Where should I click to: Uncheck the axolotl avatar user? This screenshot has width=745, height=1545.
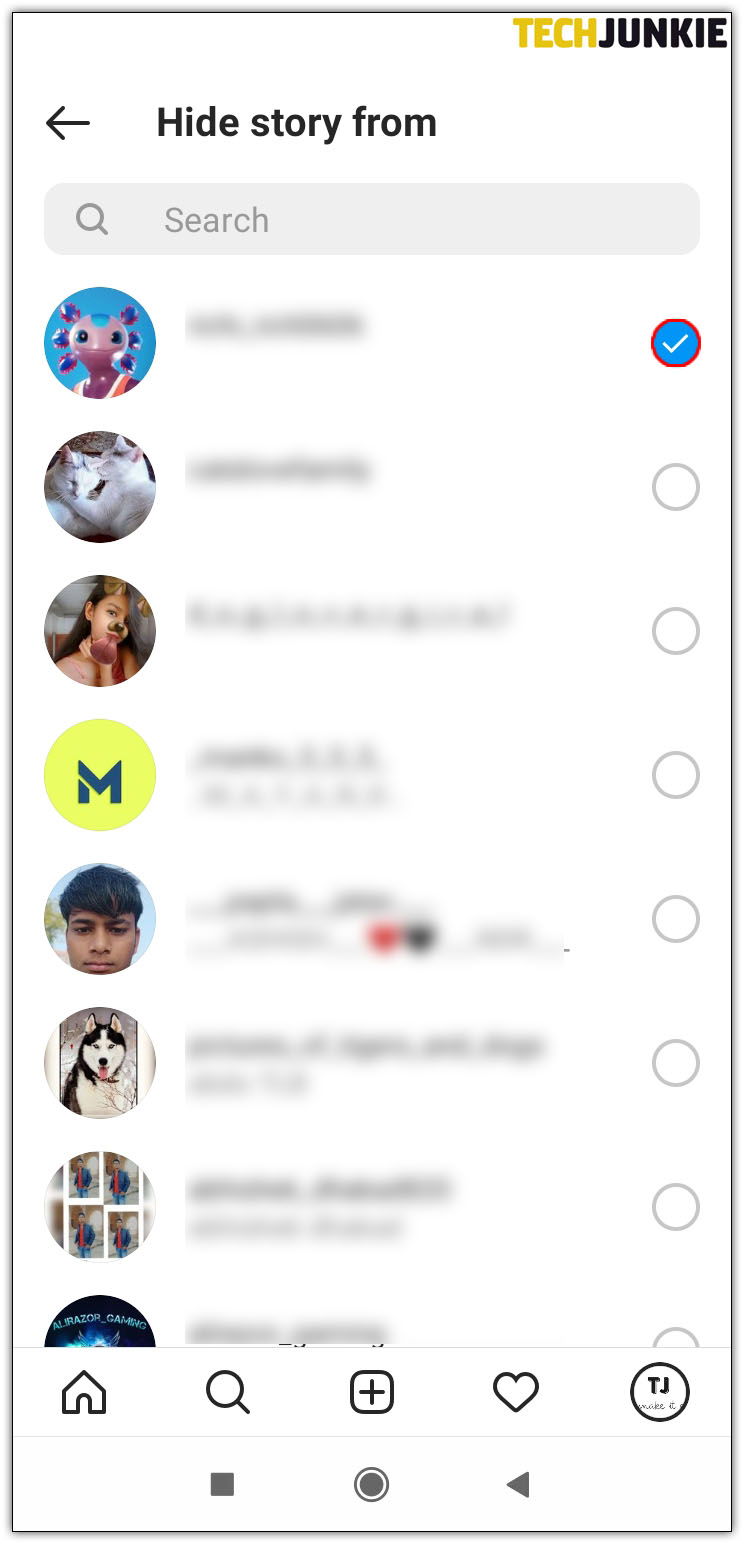(675, 344)
